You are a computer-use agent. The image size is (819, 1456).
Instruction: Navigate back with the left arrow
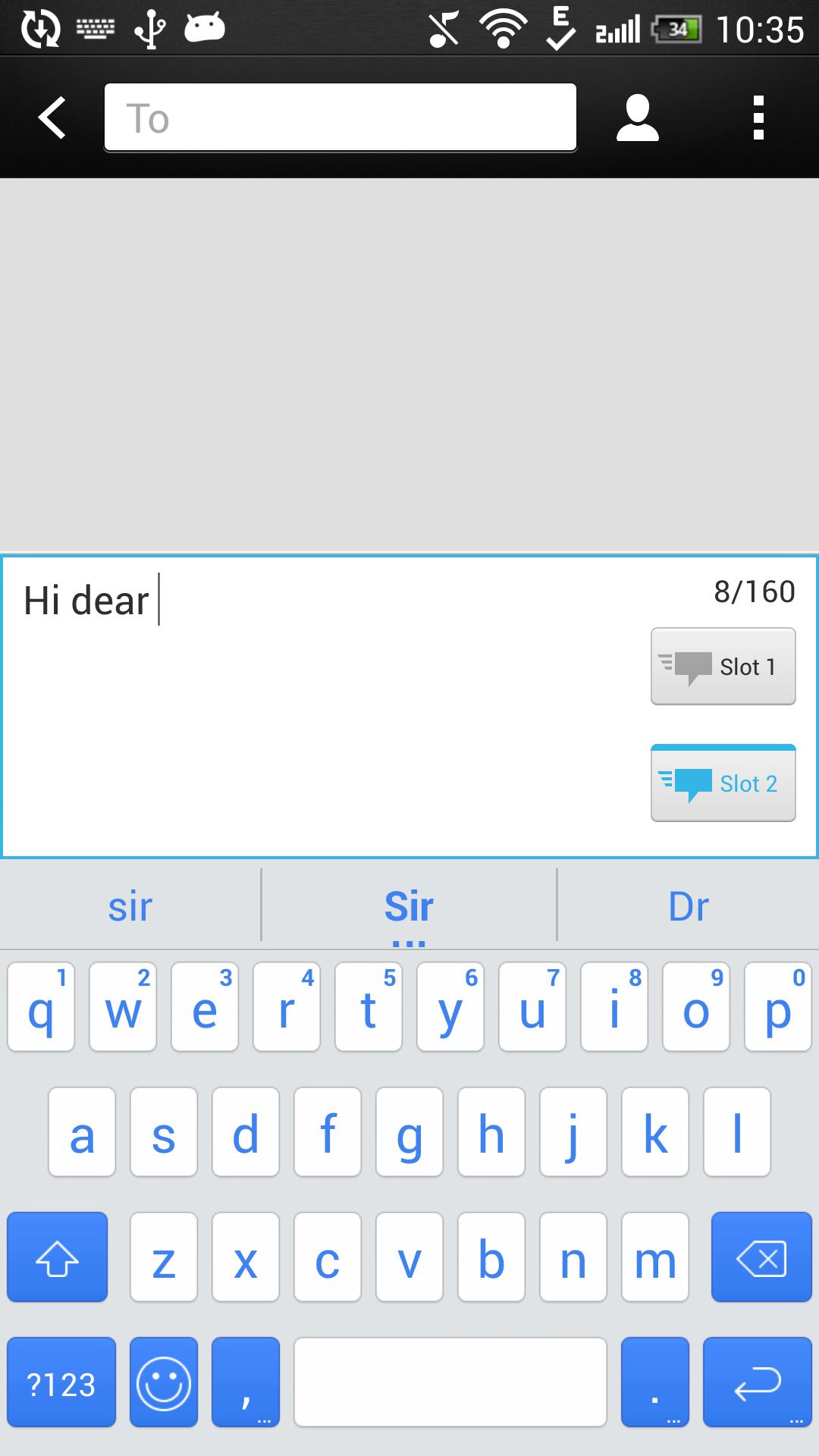point(50,118)
